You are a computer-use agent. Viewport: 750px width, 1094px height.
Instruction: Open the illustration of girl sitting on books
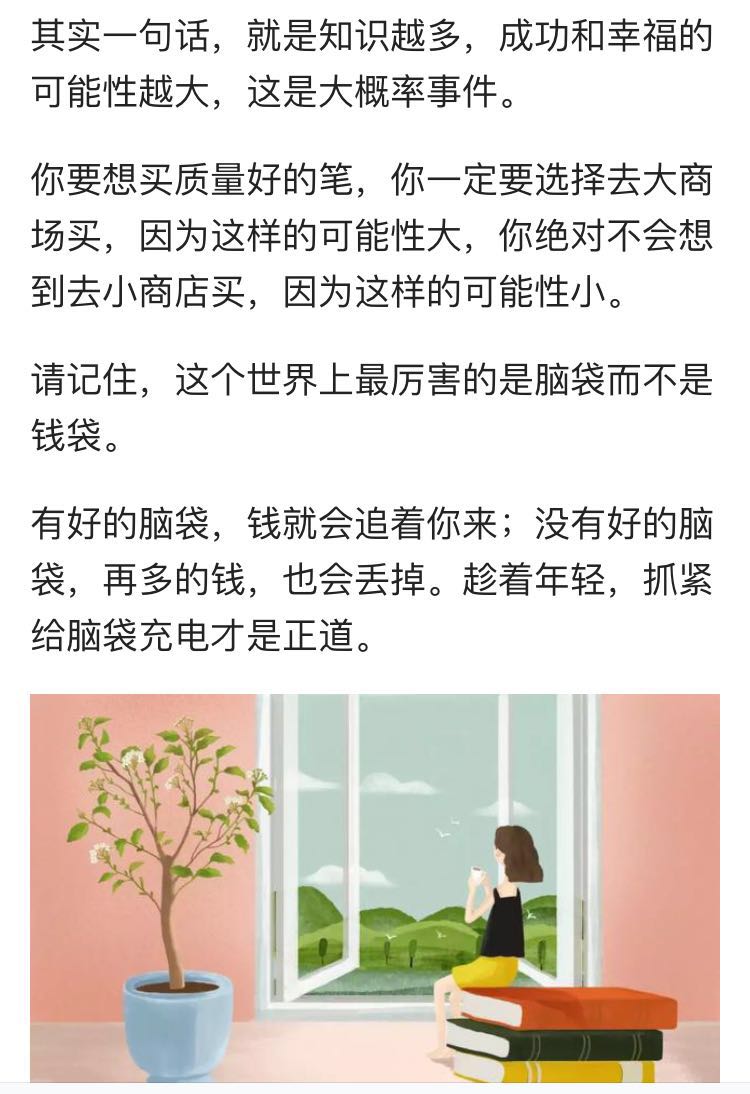click(x=375, y=888)
